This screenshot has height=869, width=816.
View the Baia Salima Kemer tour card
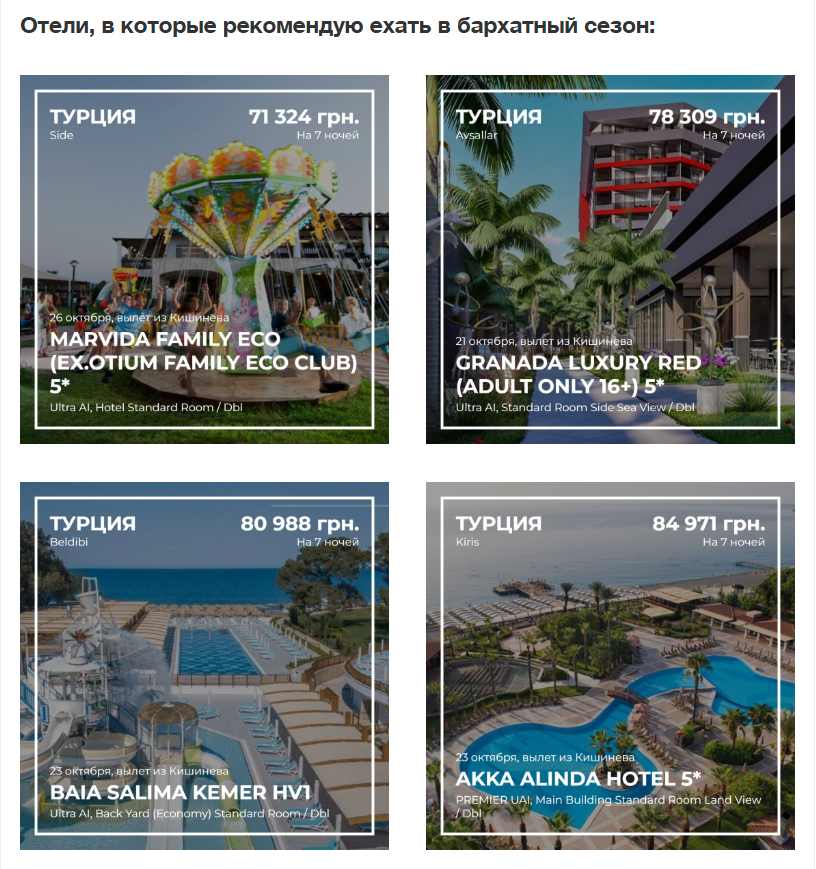tap(204, 665)
